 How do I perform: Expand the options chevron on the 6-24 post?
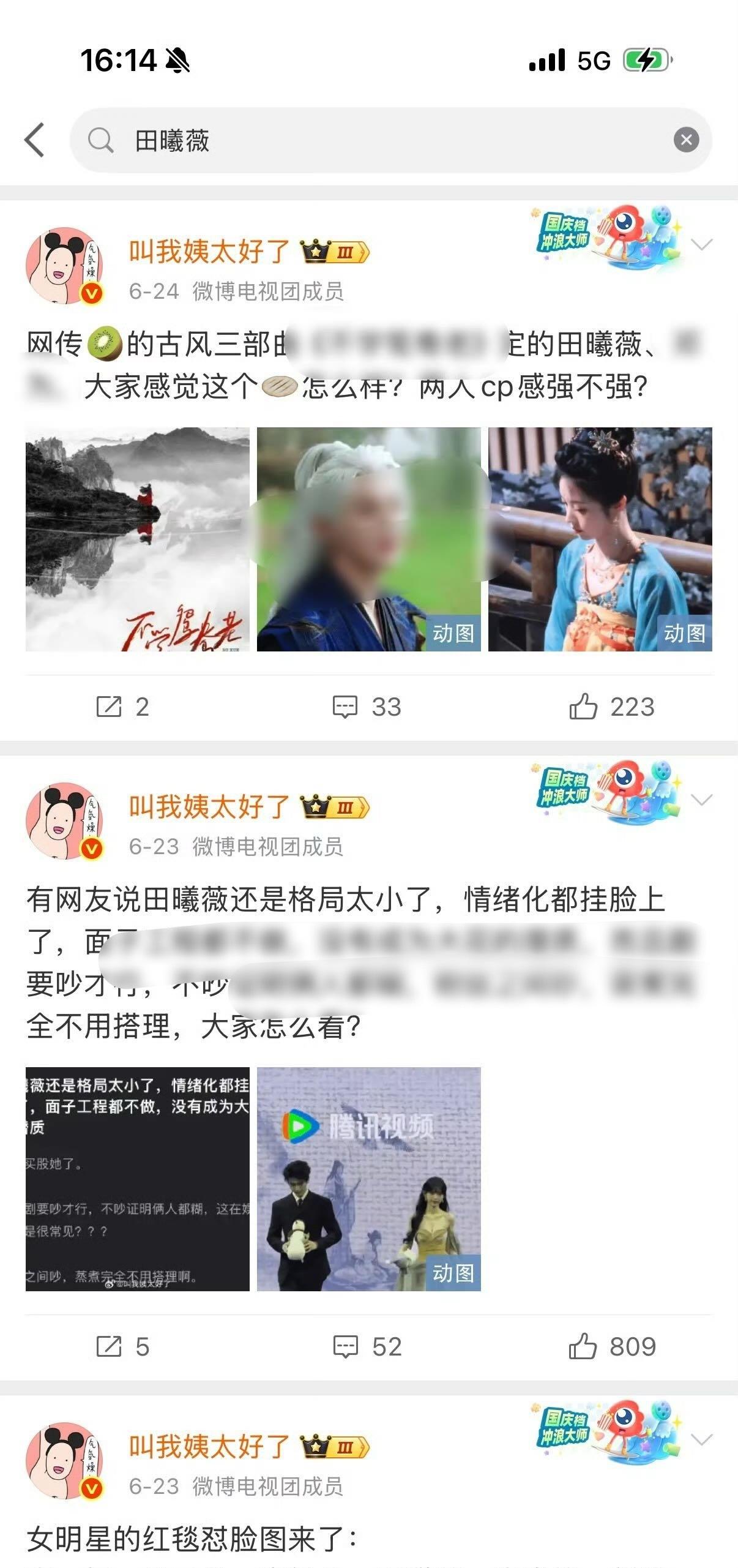(701, 244)
